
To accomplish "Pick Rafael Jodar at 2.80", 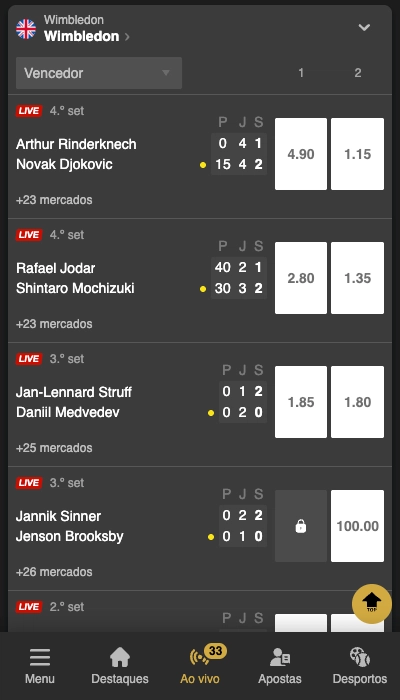I will 301,278.
